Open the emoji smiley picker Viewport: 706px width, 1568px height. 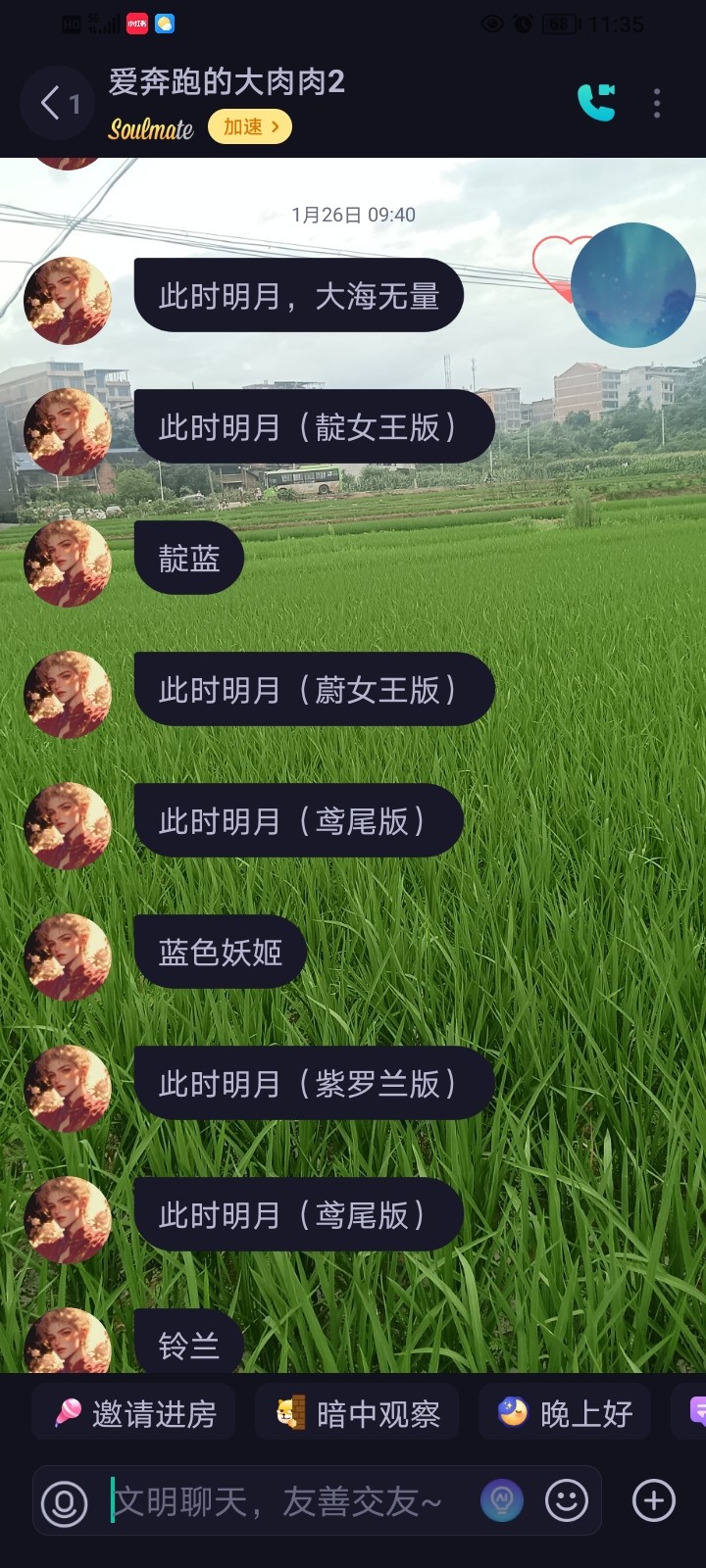[x=567, y=1500]
